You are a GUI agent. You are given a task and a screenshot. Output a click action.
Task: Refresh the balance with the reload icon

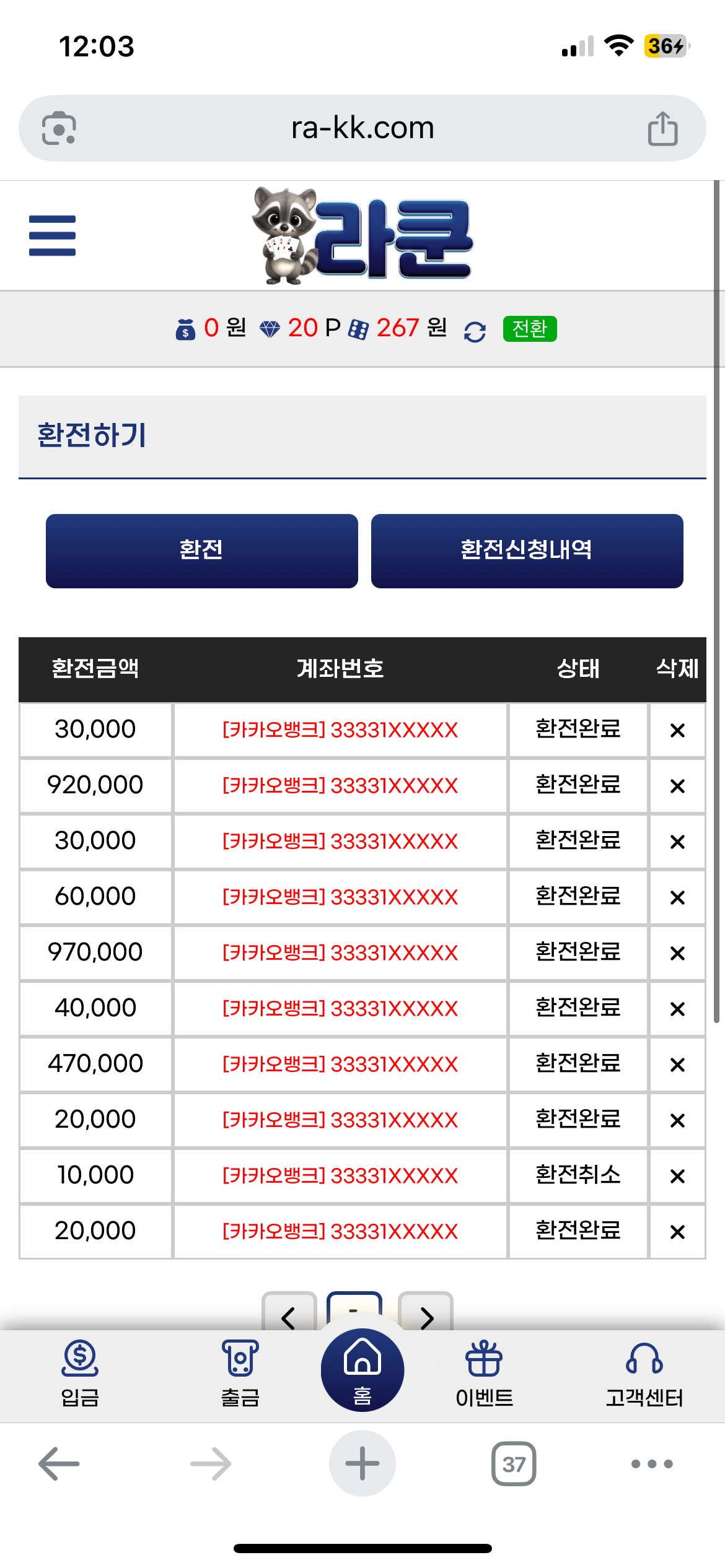[x=475, y=332]
